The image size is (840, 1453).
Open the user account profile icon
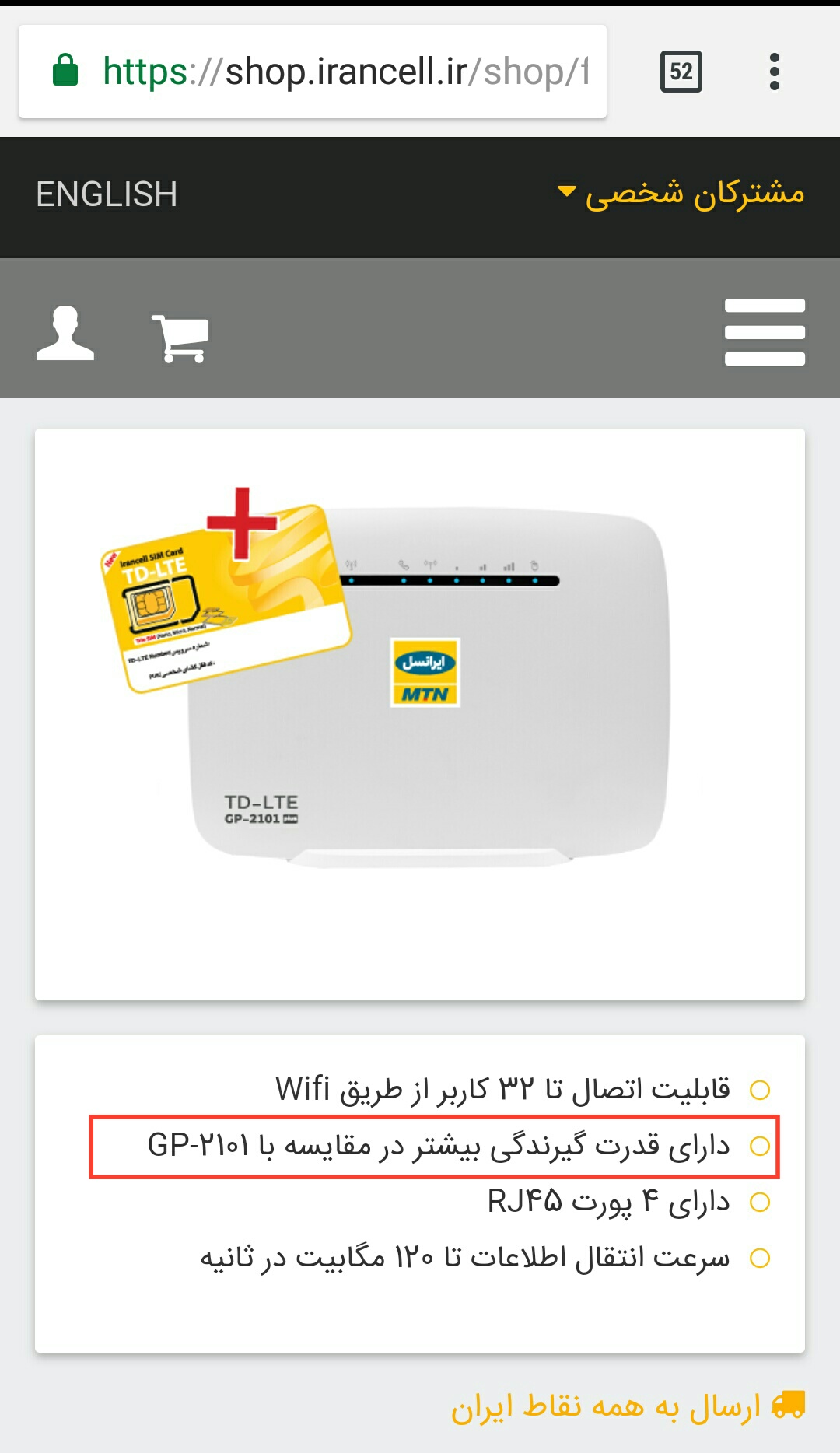(65, 333)
